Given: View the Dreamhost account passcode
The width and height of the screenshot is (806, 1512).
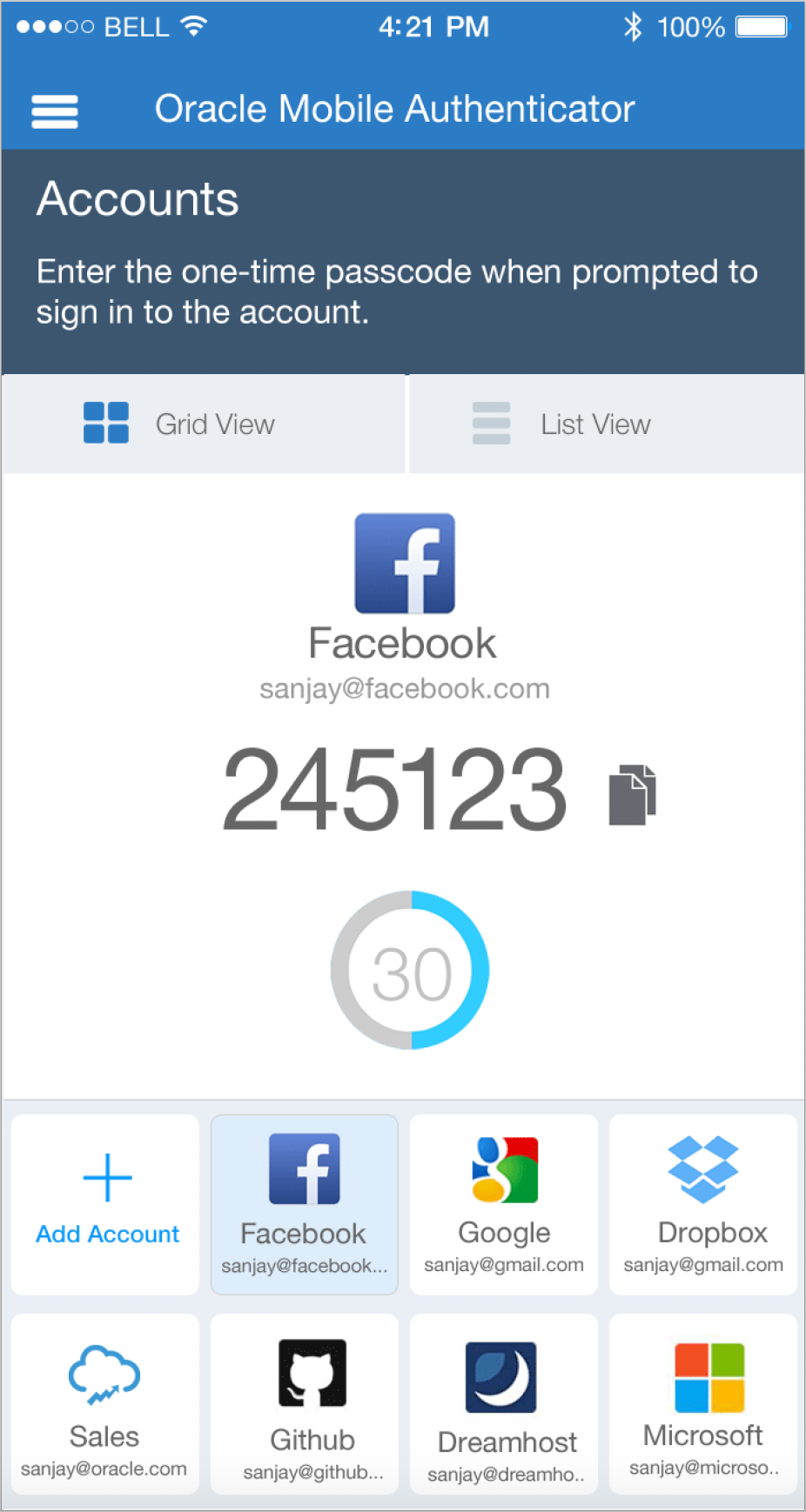Looking at the screenshot, I should coord(504,1404).
